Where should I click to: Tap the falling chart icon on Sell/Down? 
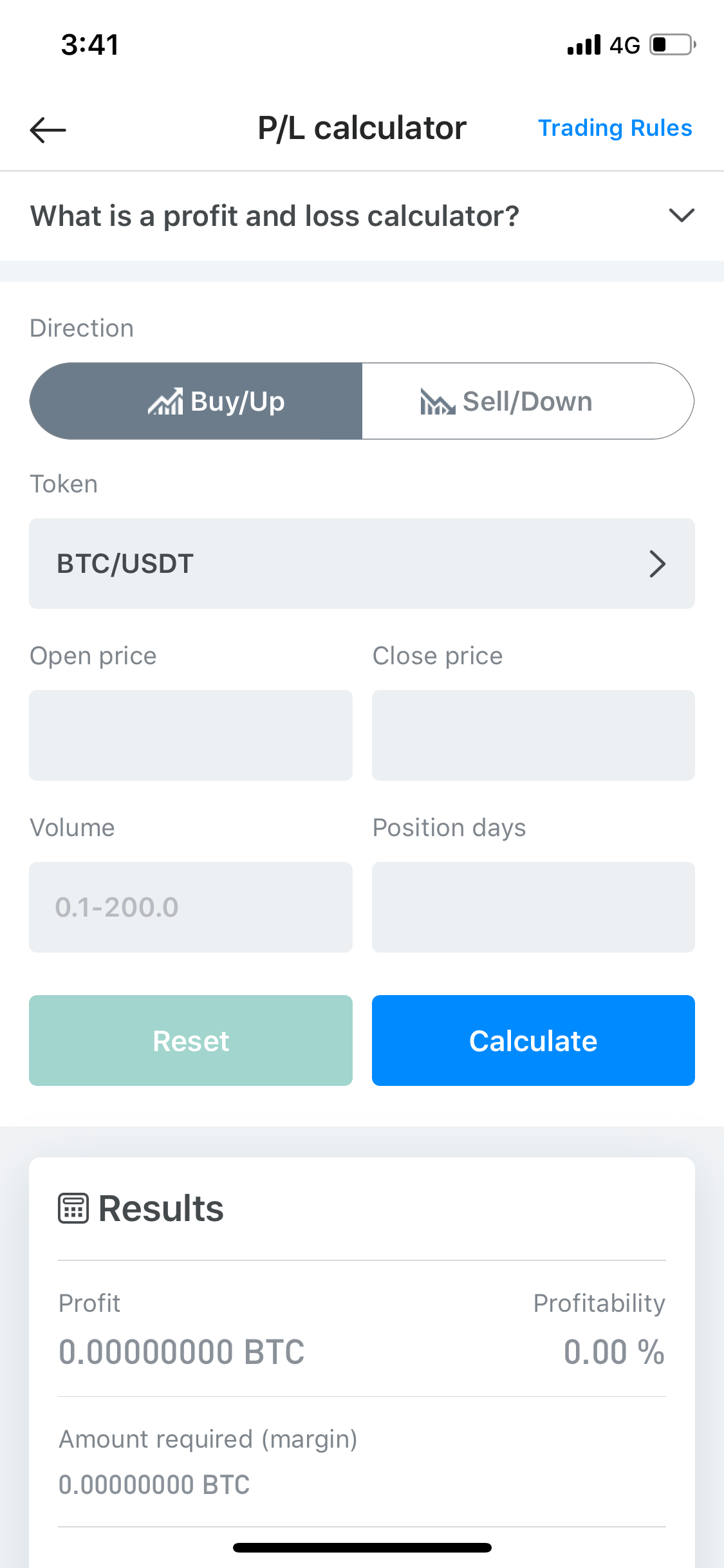tap(437, 400)
